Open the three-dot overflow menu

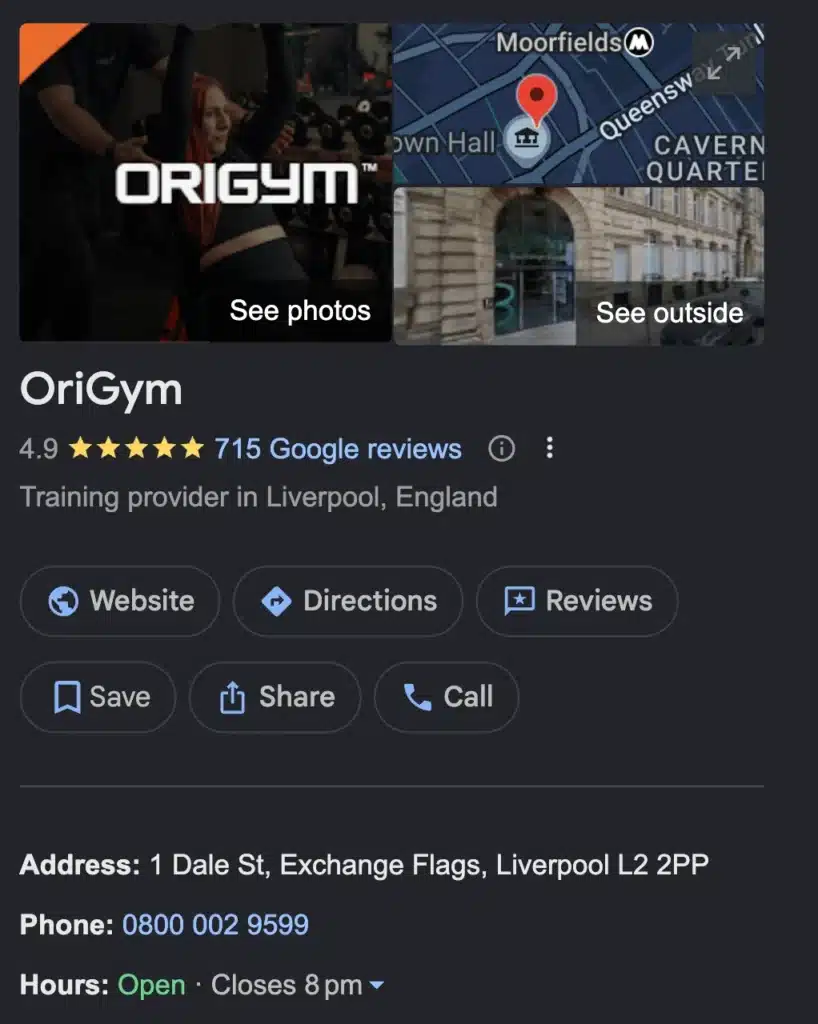(x=549, y=449)
